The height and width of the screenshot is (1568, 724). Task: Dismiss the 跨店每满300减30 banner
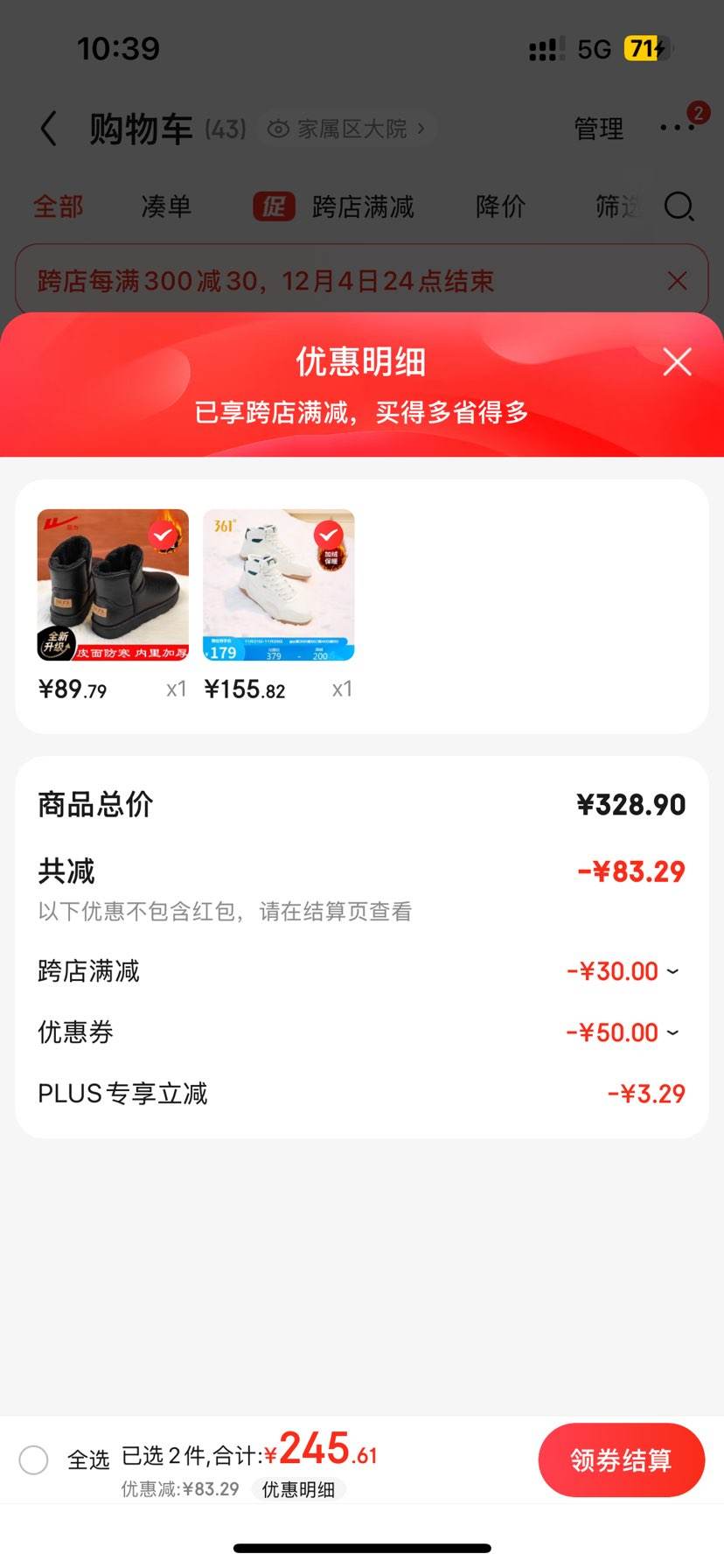[x=677, y=280]
